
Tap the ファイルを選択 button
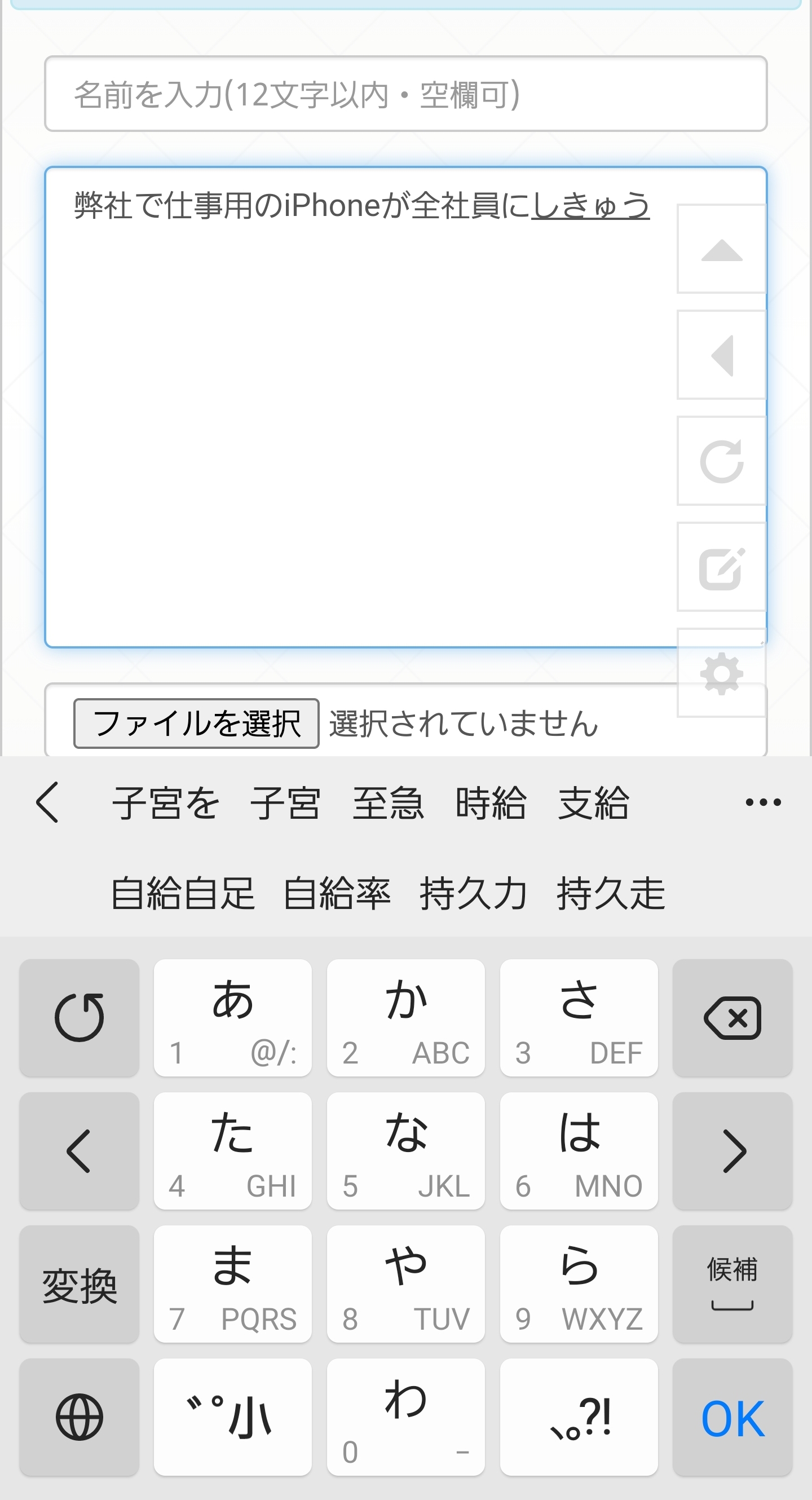click(x=196, y=723)
